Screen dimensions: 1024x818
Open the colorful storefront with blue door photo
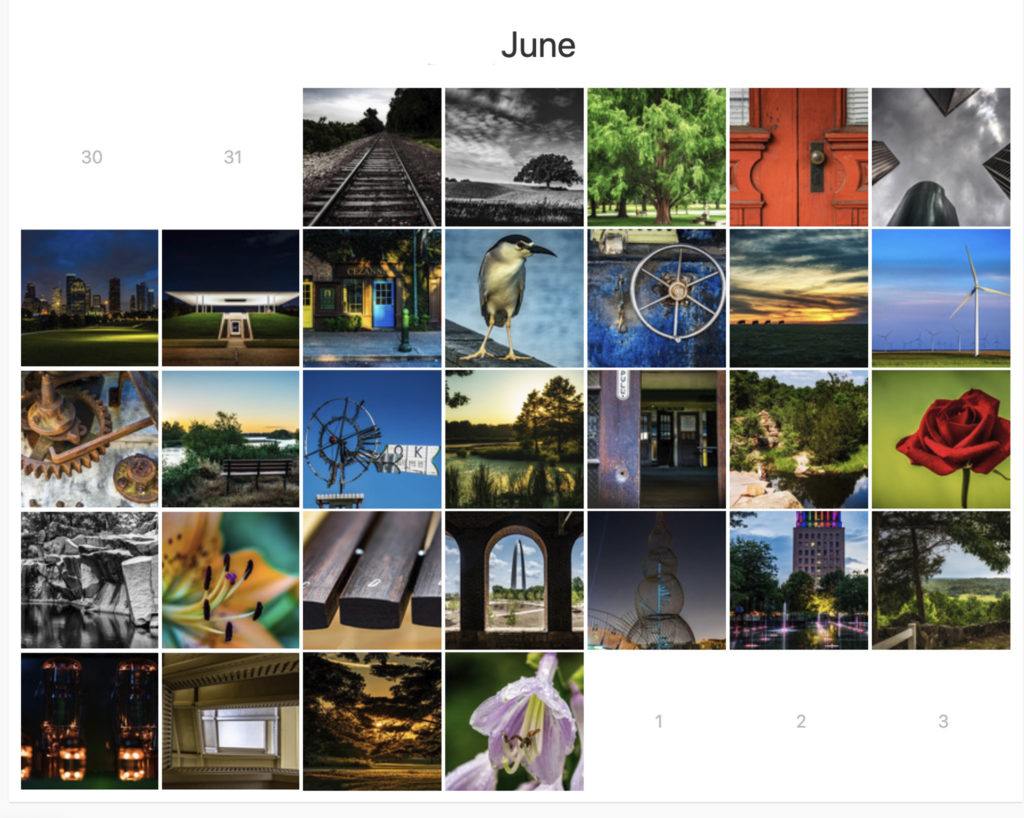click(x=372, y=298)
